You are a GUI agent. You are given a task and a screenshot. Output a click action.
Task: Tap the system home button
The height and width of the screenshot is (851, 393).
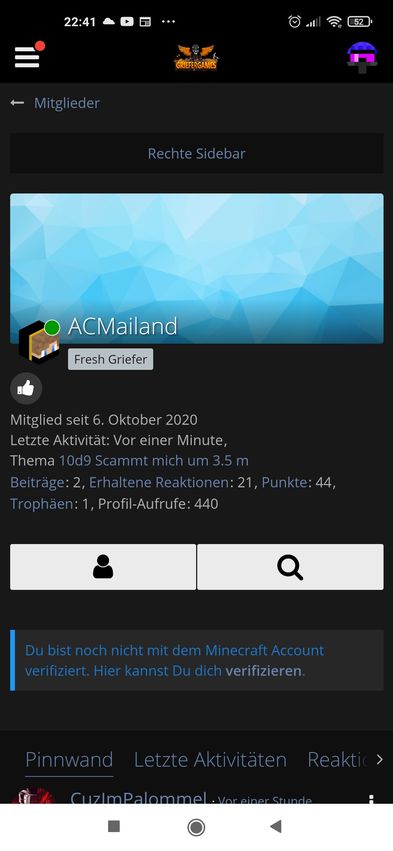(196, 827)
